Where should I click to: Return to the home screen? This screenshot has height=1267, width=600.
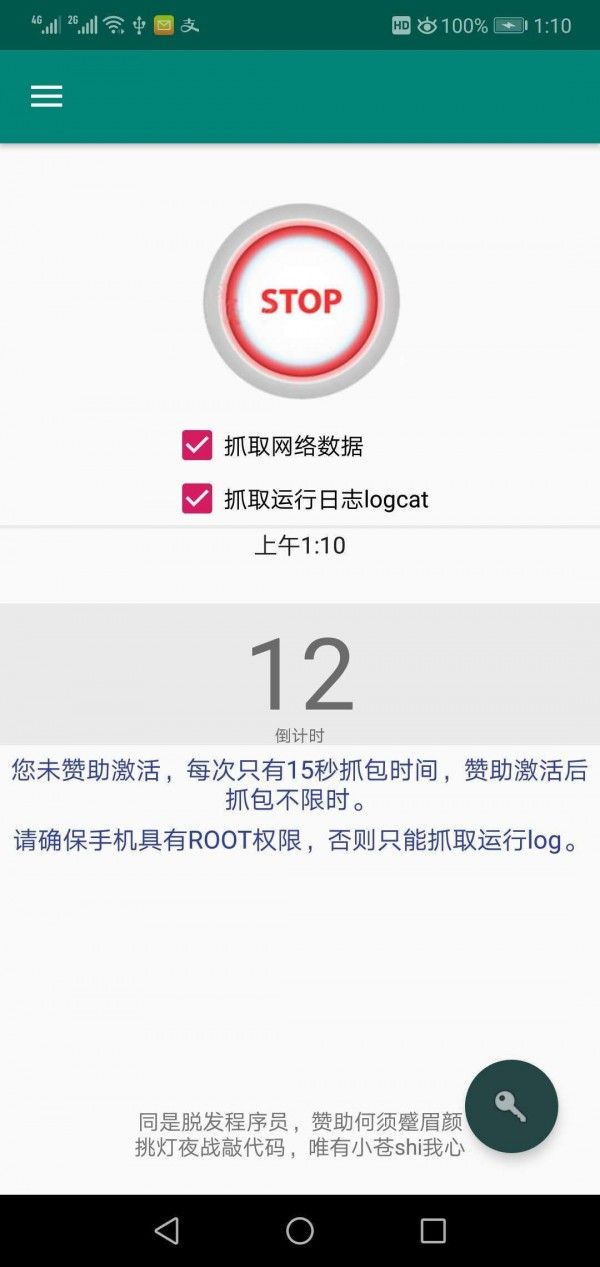[300, 1230]
